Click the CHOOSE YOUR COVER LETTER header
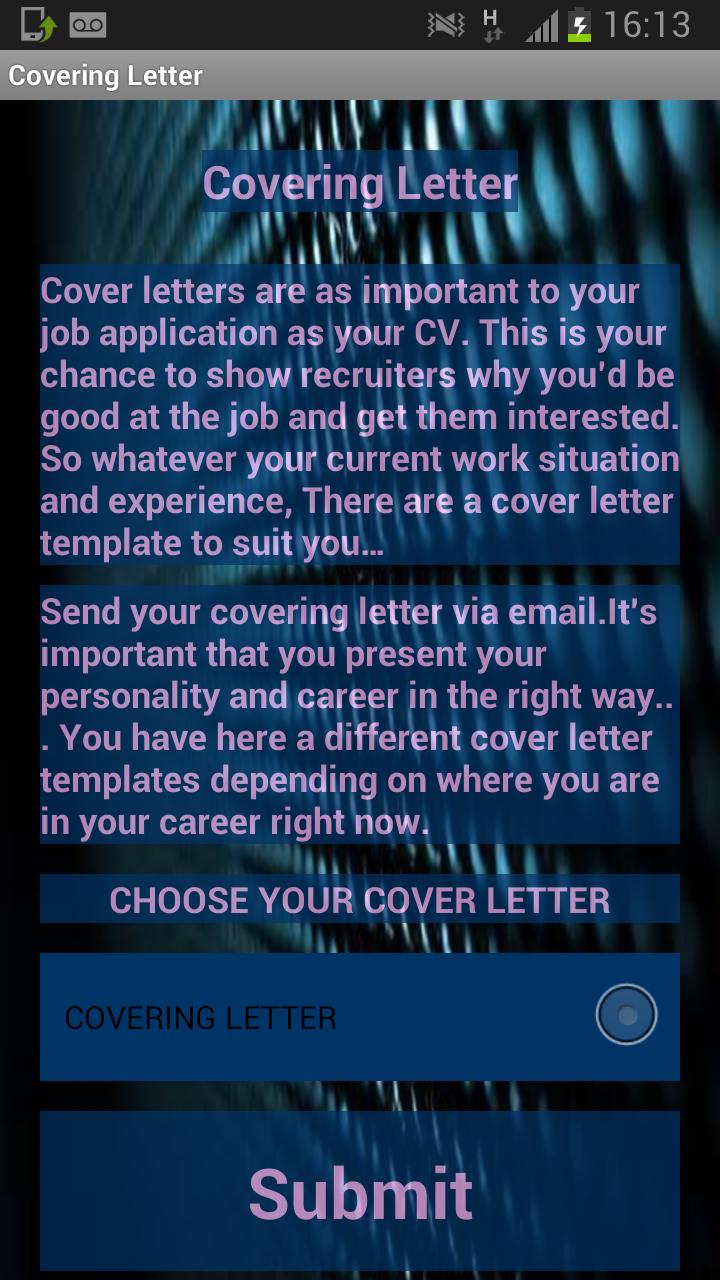This screenshot has height=1280, width=720. tap(360, 898)
